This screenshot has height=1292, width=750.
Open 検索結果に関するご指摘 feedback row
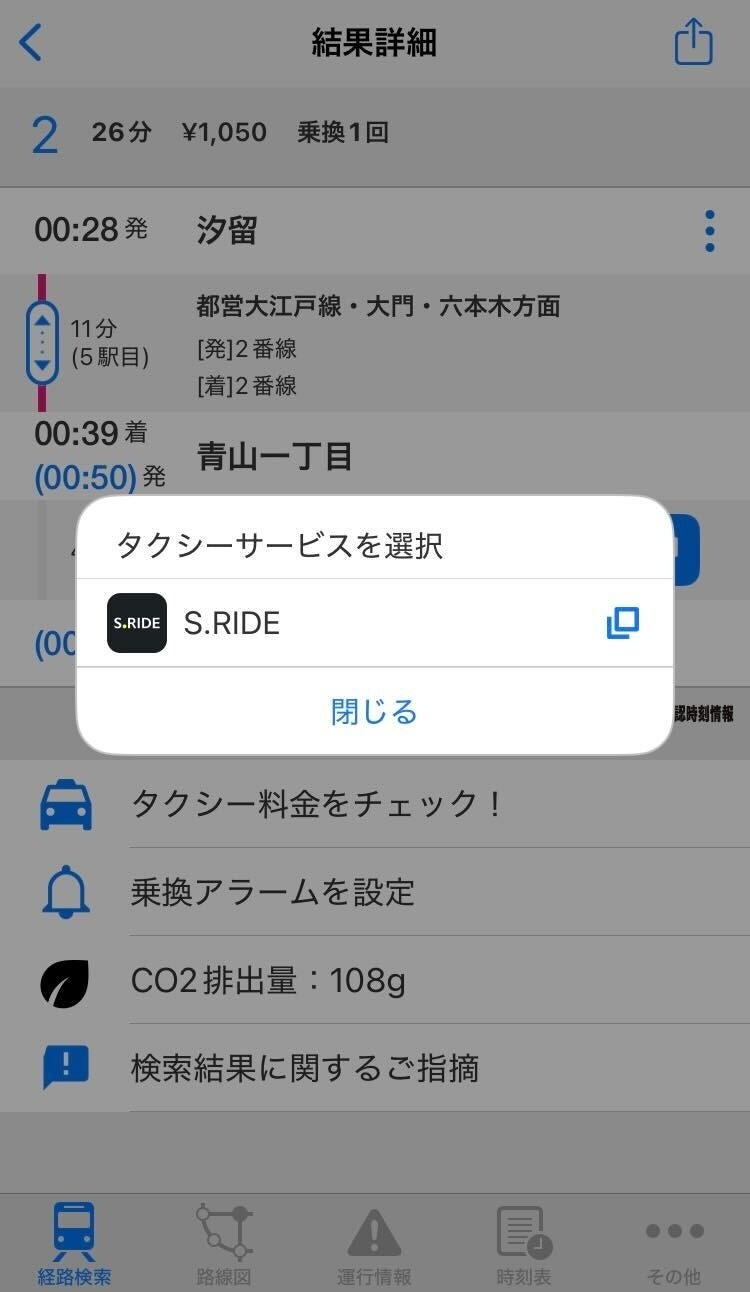click(x=304, y=1068)
